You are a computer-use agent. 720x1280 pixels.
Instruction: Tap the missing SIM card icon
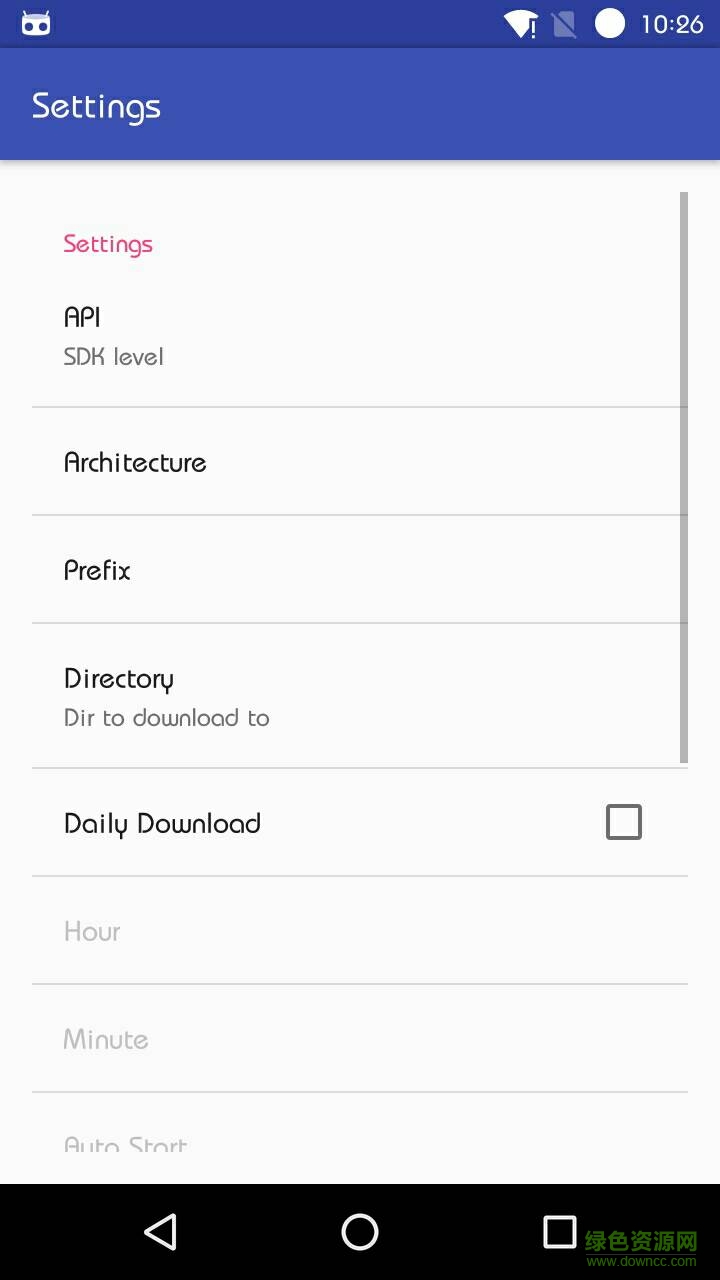coord(565,22)
